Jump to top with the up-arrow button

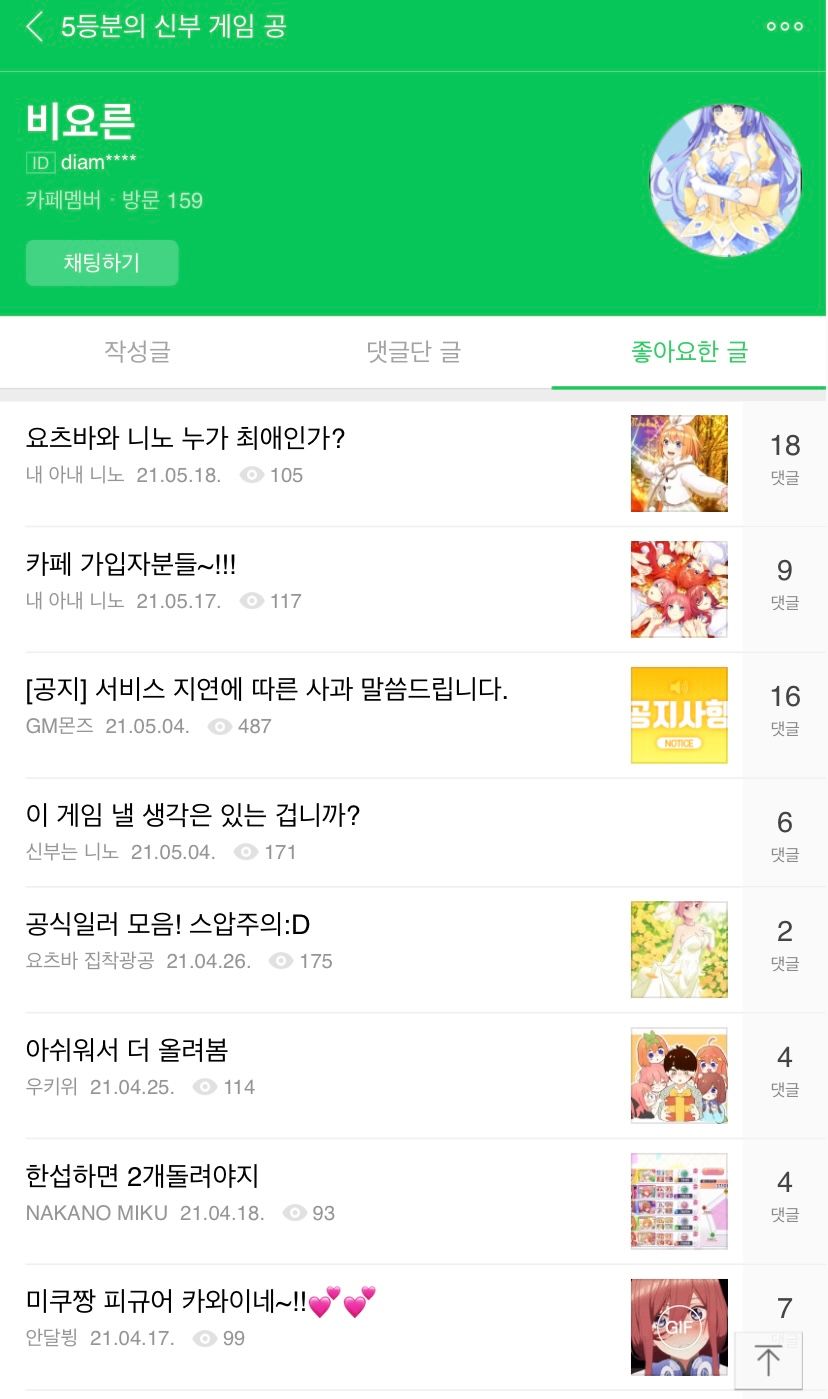pyautogui.click(x=768, y=1360)
